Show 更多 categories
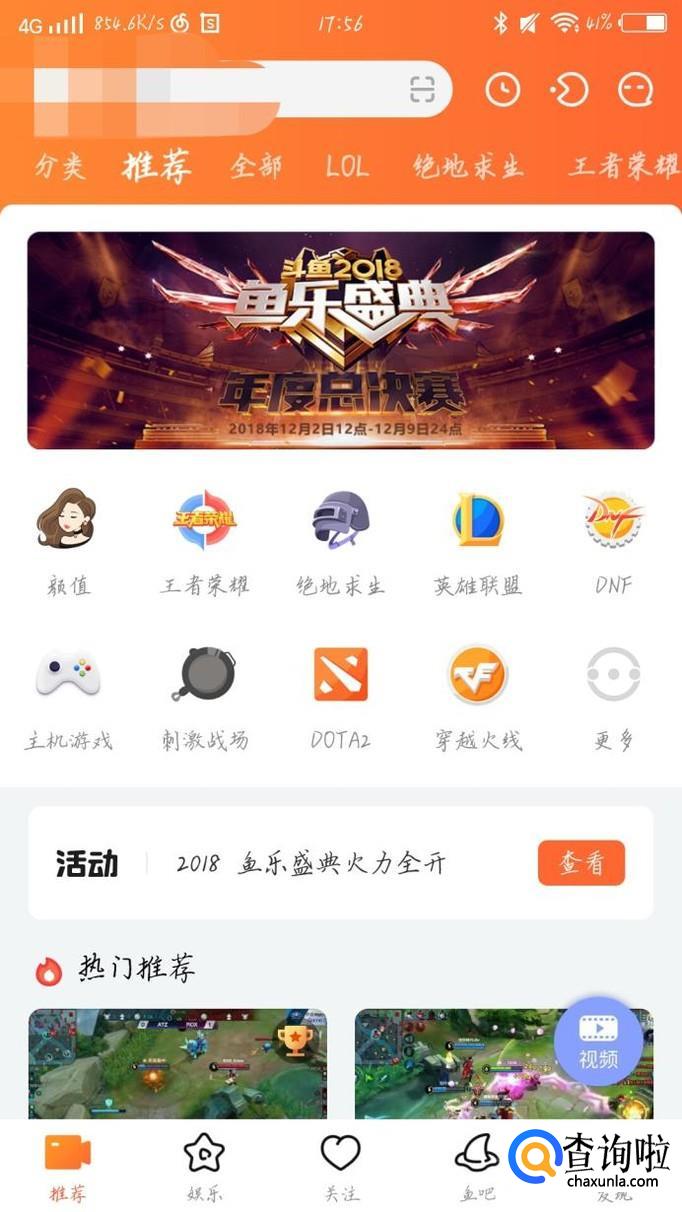682x1212 pixels. pyautogui.click(x=613, y=696)
